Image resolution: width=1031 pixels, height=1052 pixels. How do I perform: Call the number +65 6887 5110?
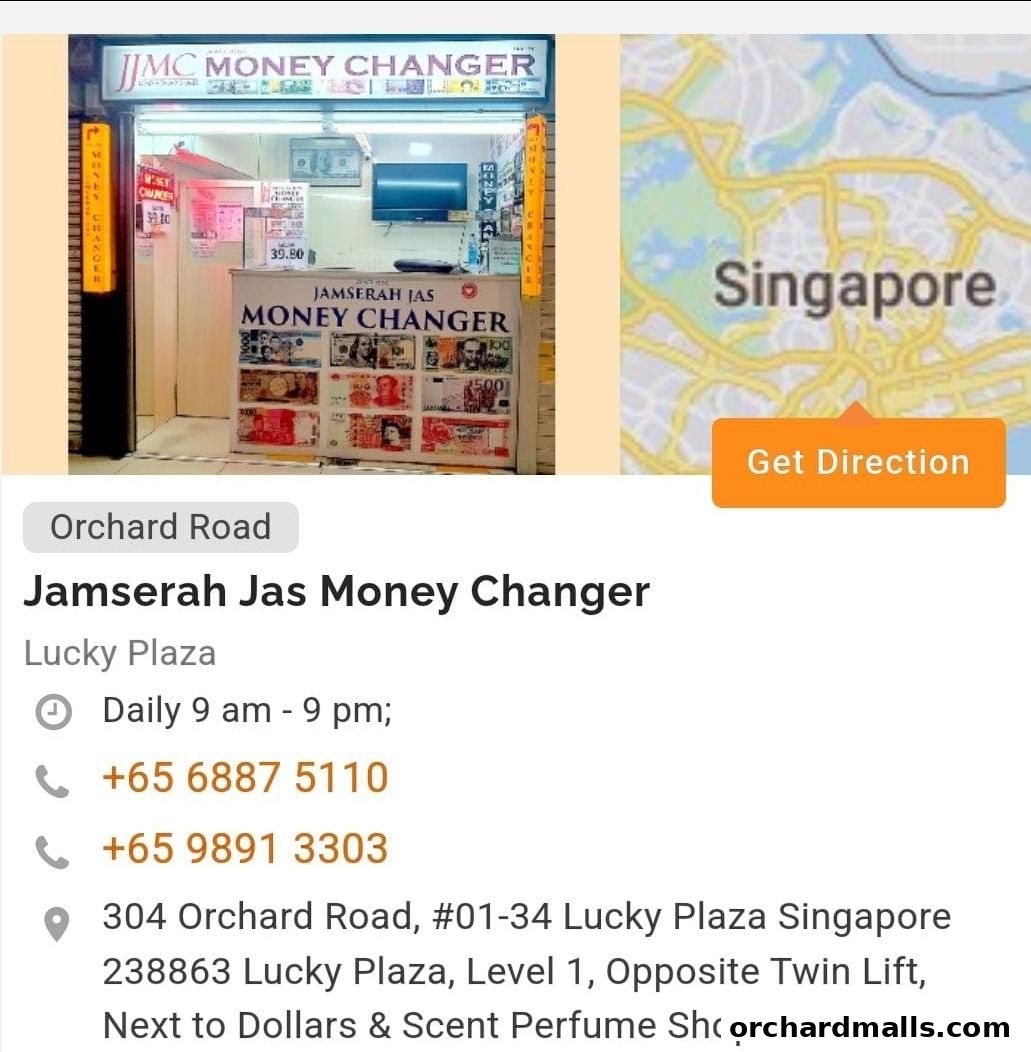(245, 778)
